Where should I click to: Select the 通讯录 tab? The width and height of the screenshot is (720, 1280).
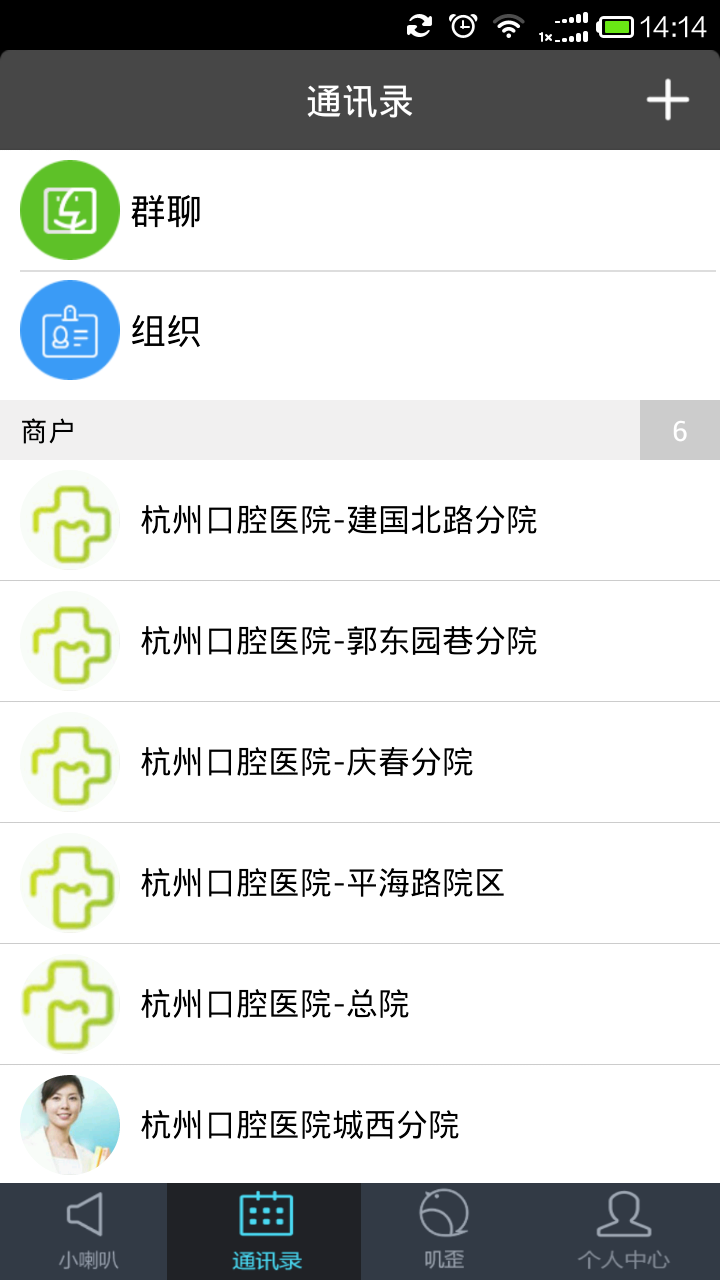pos(265,1232)
